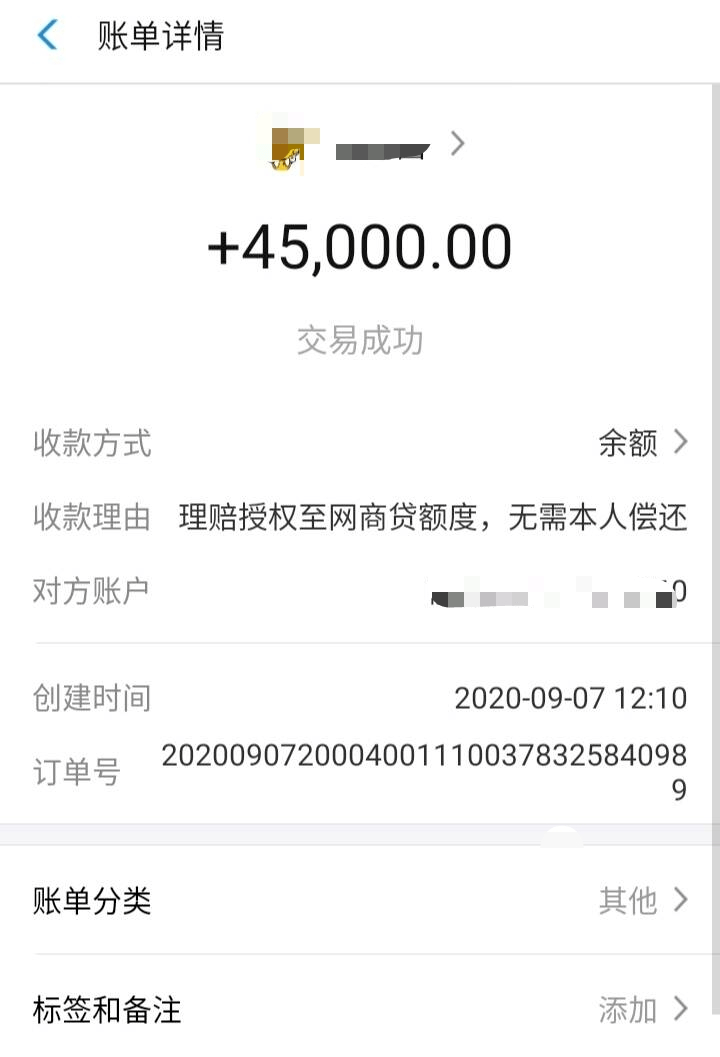This screenshot has width=720, height=1057.
Task: Tap 添加 to add a tag
Action: (630, 1011)
